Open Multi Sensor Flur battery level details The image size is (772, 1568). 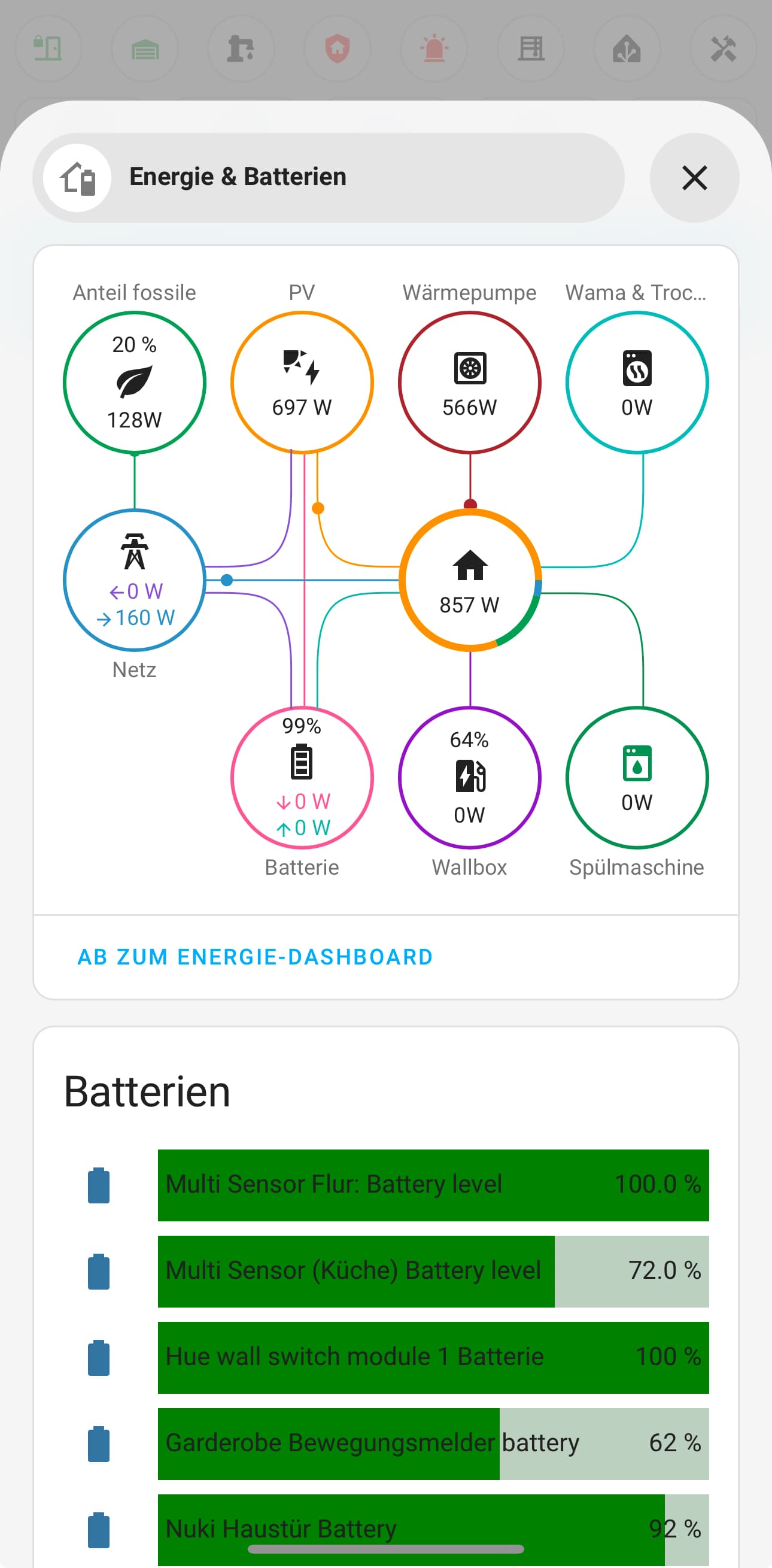click(x=433, y=1184)
